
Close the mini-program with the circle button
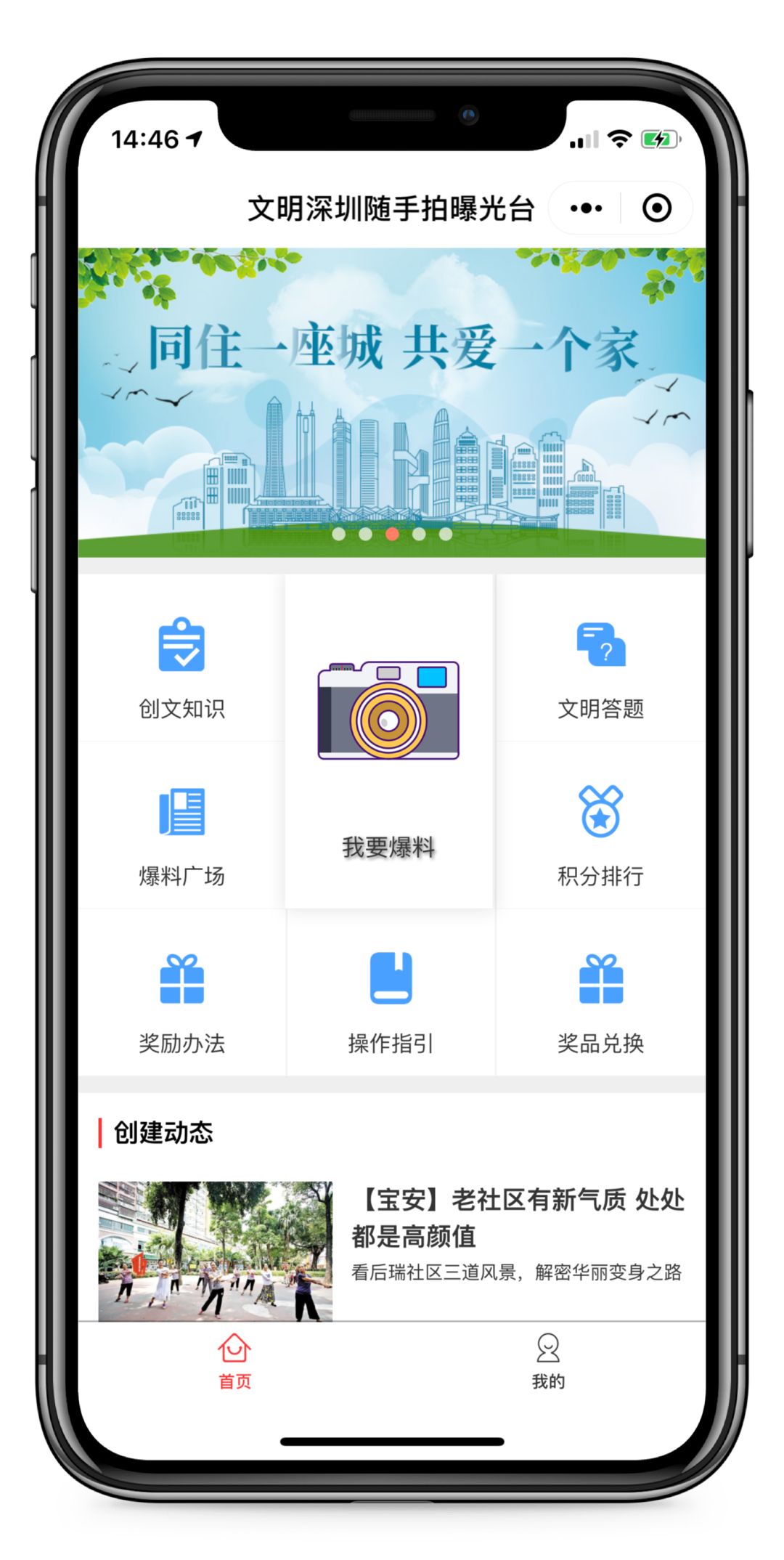click(x=656, y=208)
